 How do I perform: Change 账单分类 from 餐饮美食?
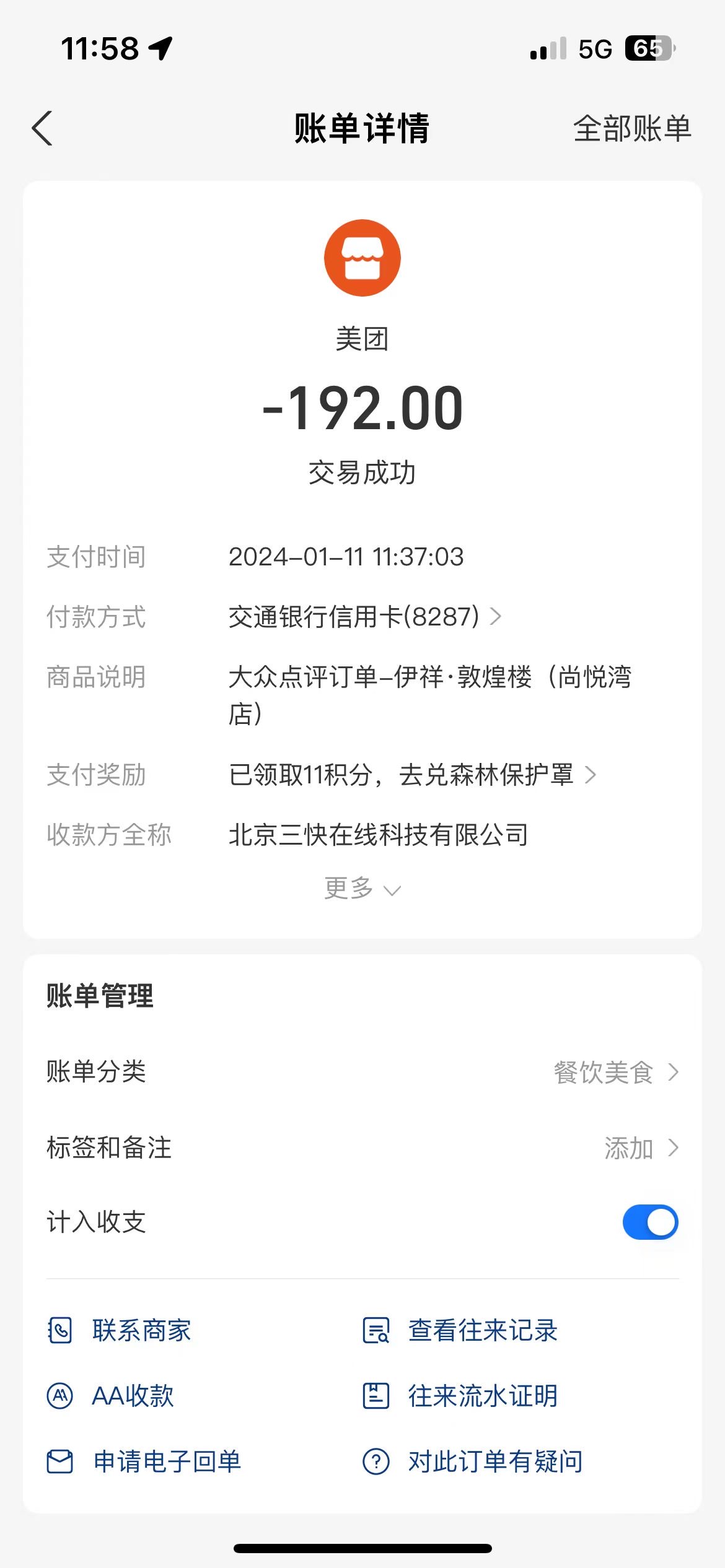362,1072
